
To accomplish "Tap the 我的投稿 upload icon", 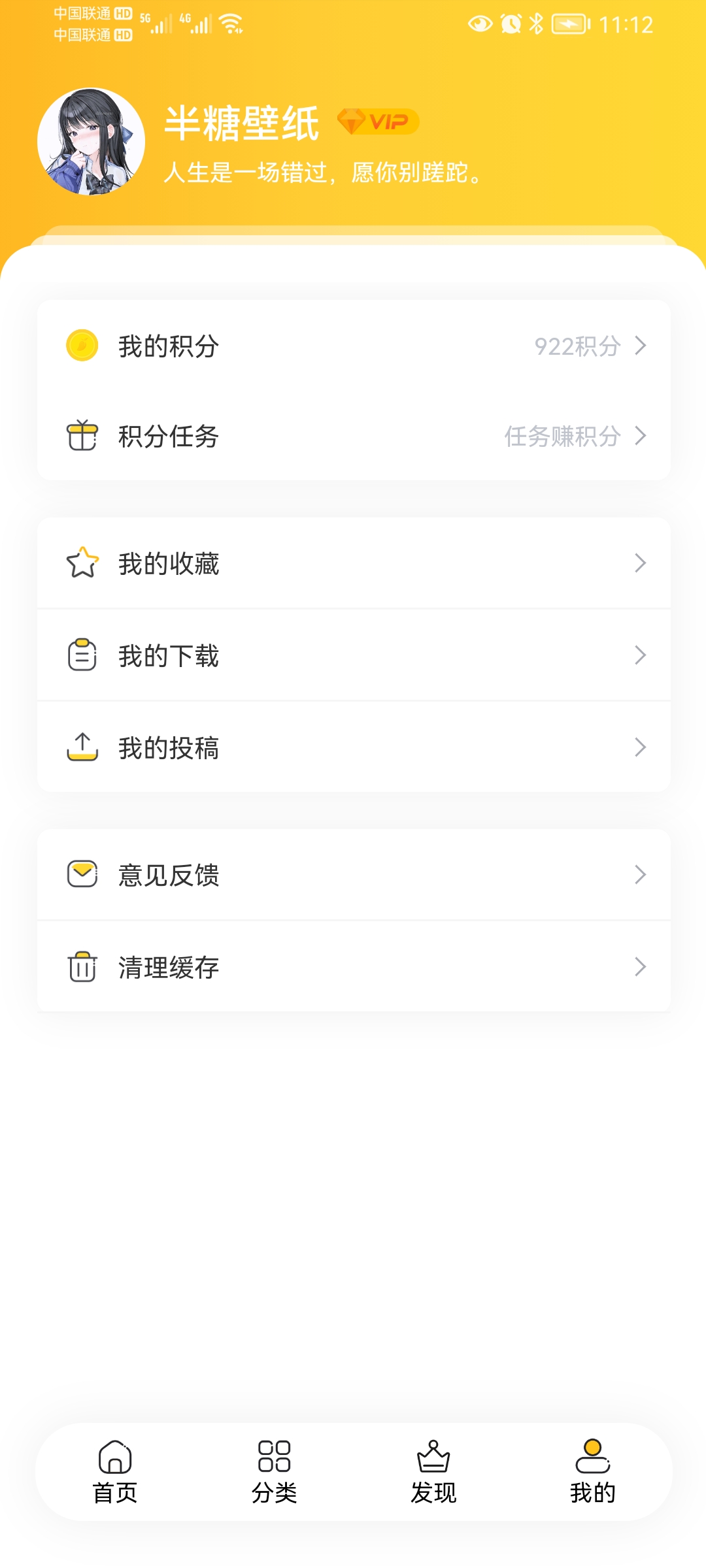I will 82,746.
